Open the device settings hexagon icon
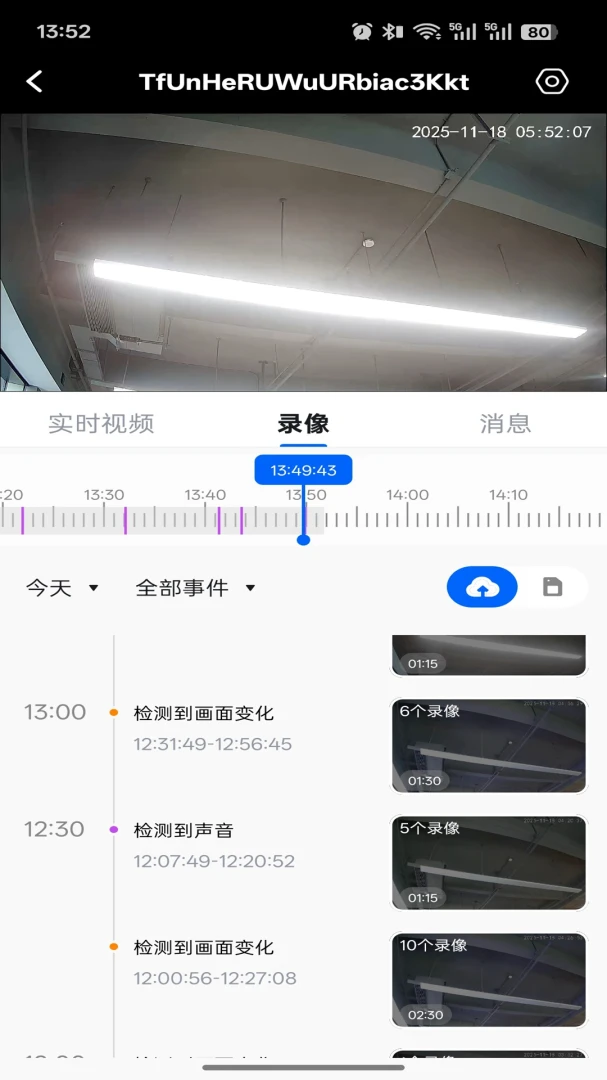 [x=552, y=82]
